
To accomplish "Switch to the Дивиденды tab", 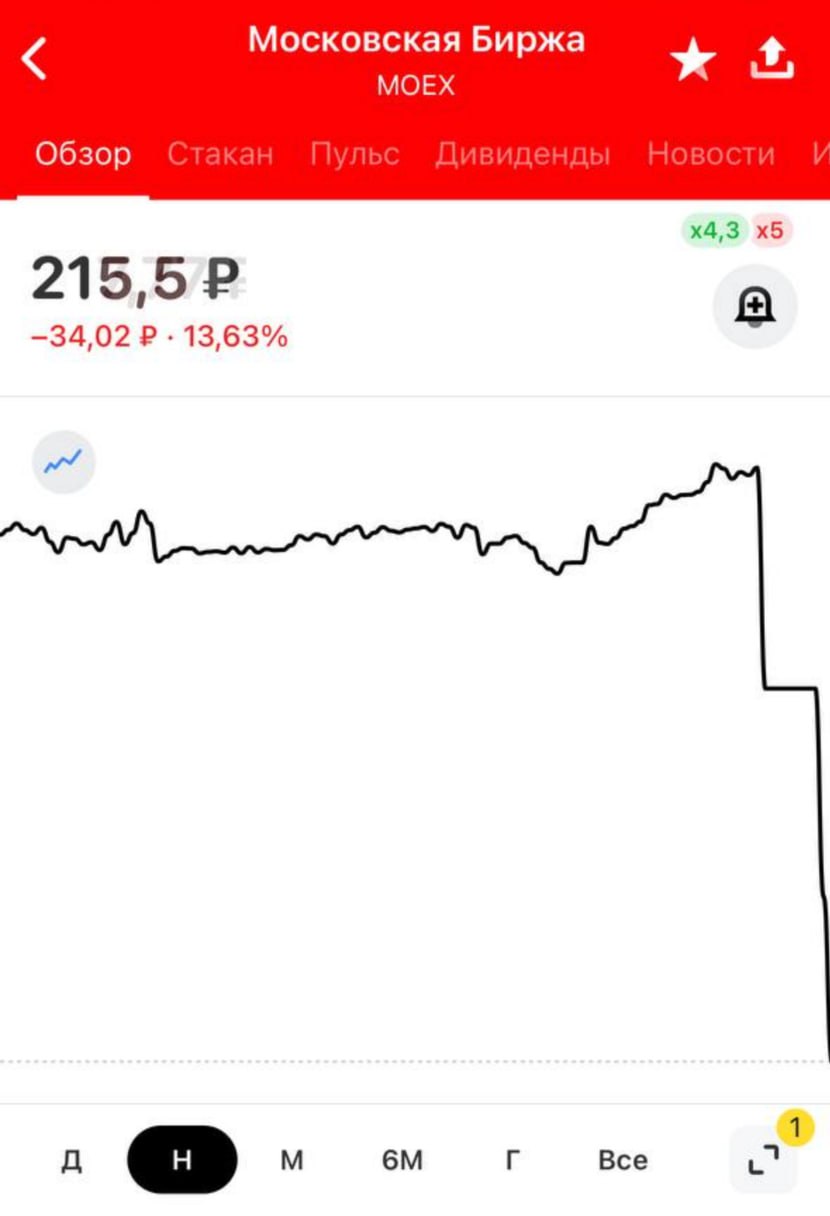I will coord(522,154).
